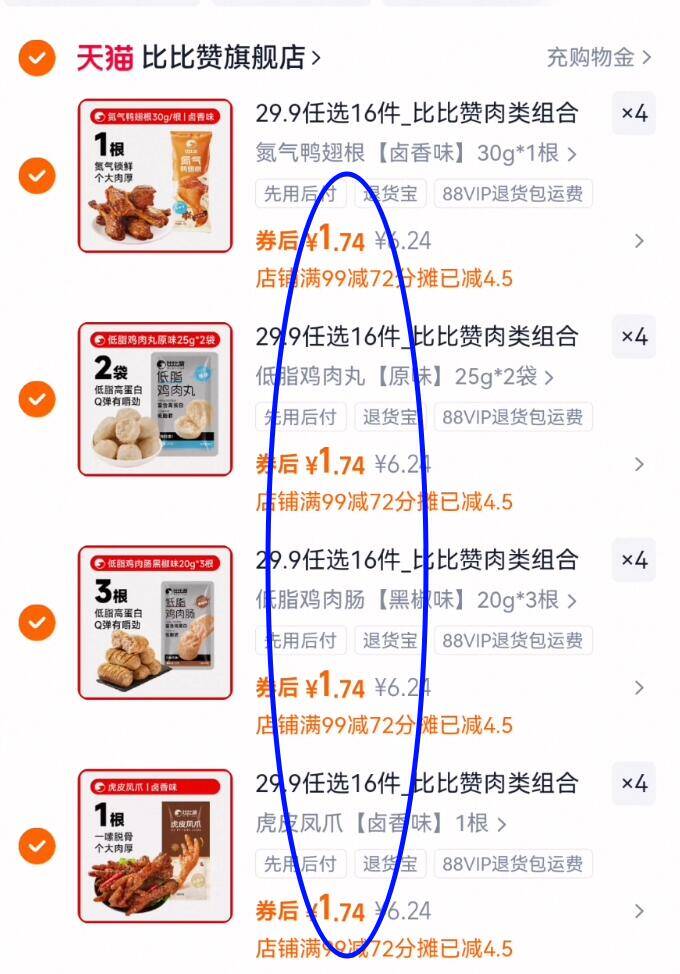Deselect the 低脂鸡肉肠 item checkbox

point(36,622)
